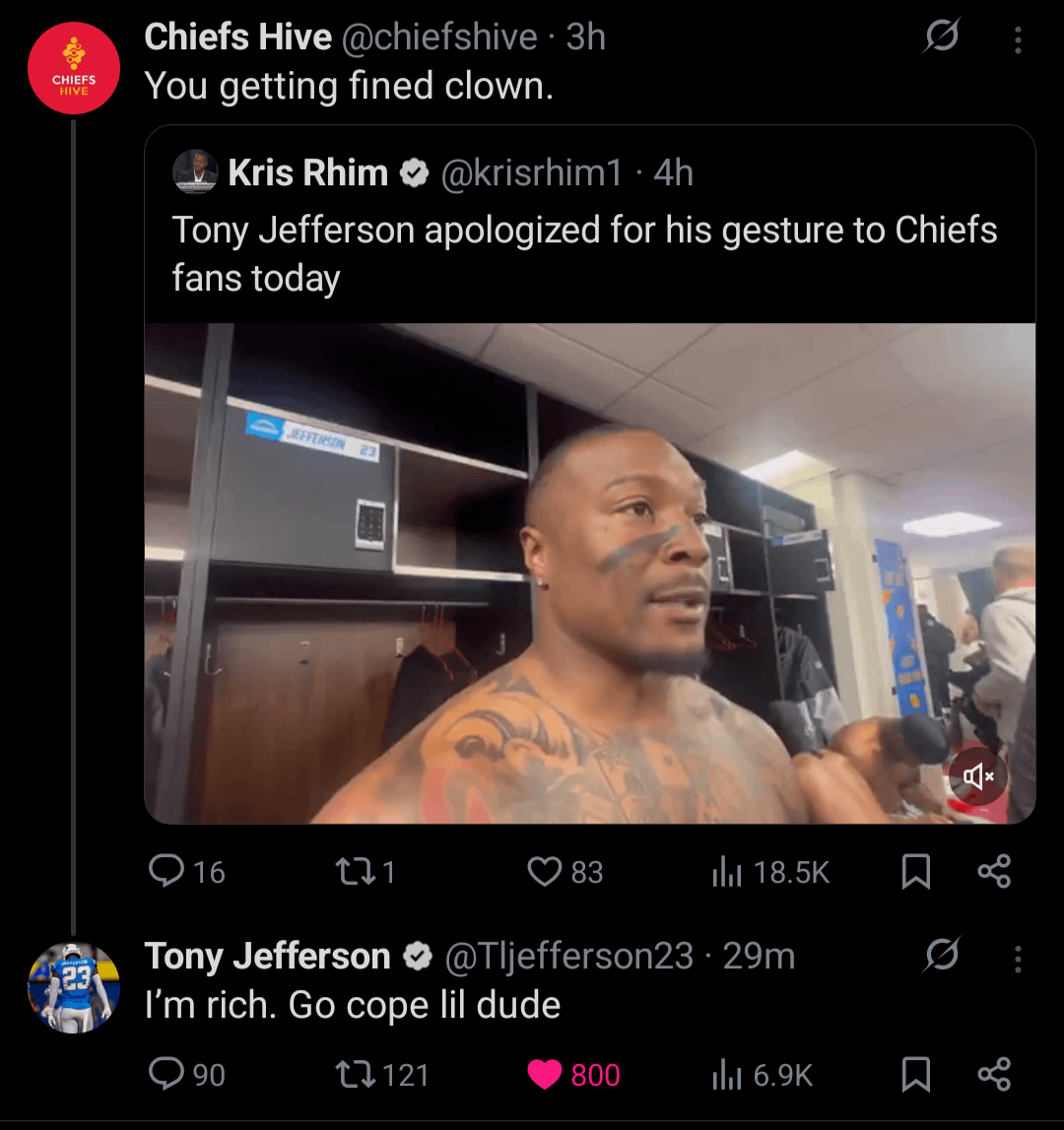Share the Chiefs Hive tweet
This screenshot has width=1064, height=1130.
(x=994, y=872)
